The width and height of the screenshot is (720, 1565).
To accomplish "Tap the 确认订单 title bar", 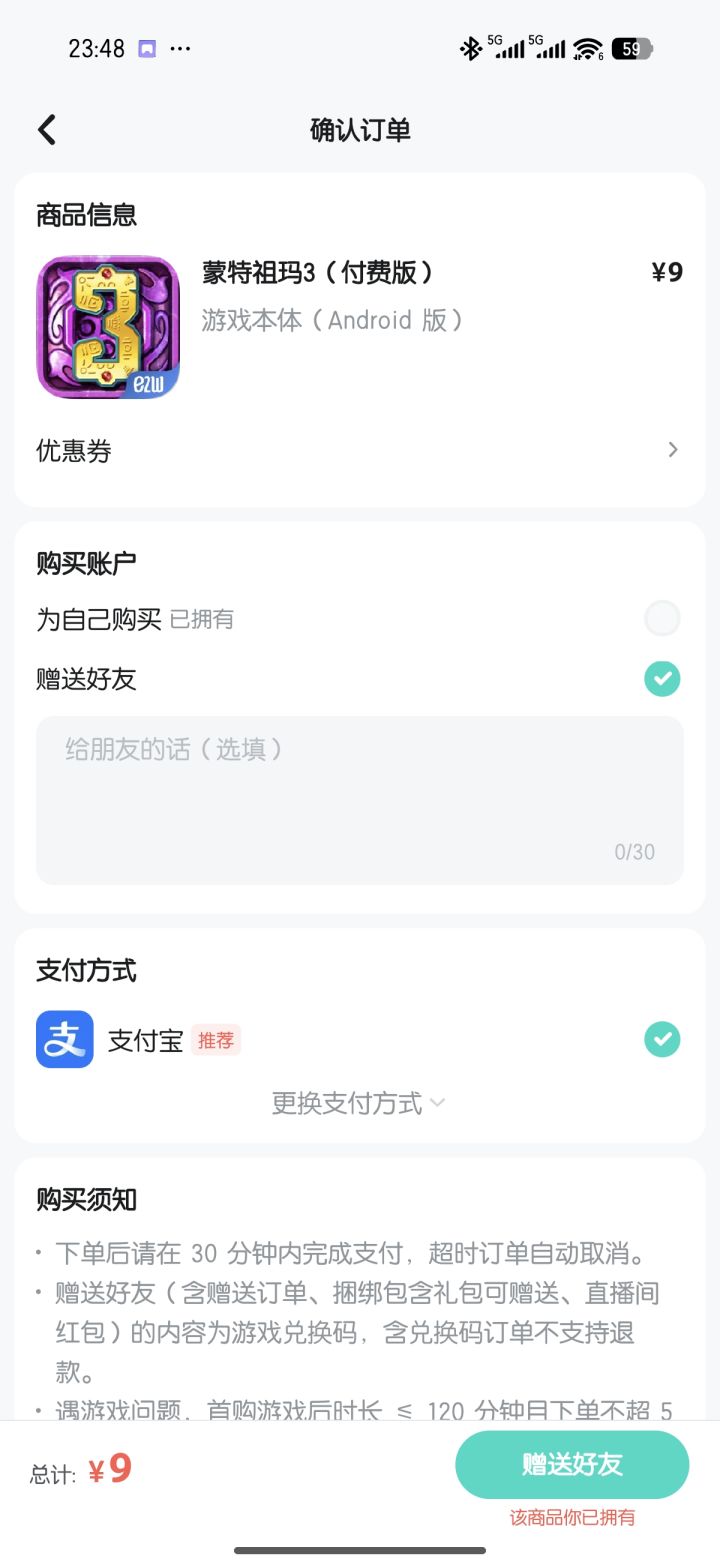I will coord(359,130).
